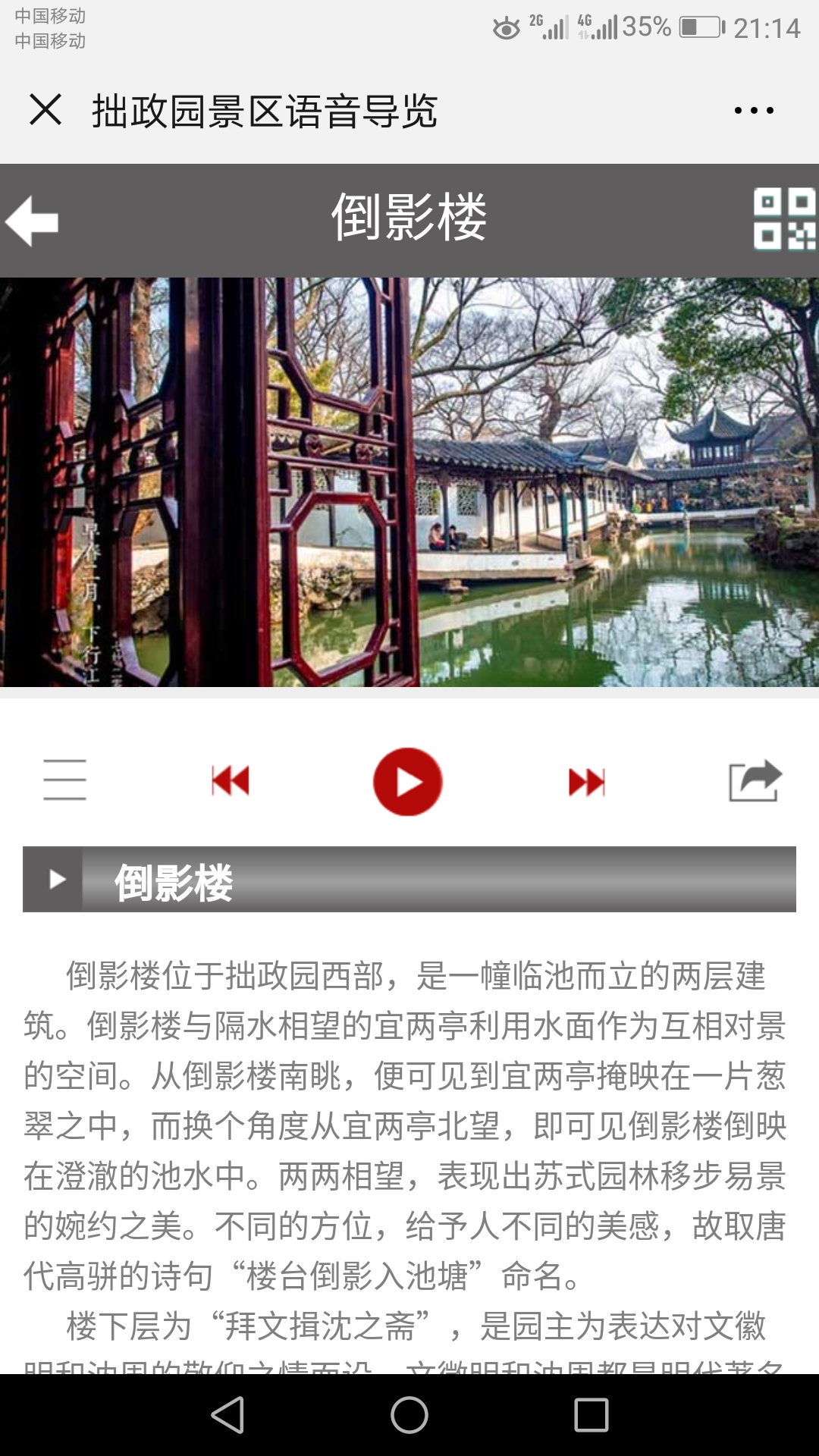Image resolution: width=819 pixels, height=1456 pixels.
Task: Play the 倒影楼 audio guide
Action: click(x=408, y=782)
